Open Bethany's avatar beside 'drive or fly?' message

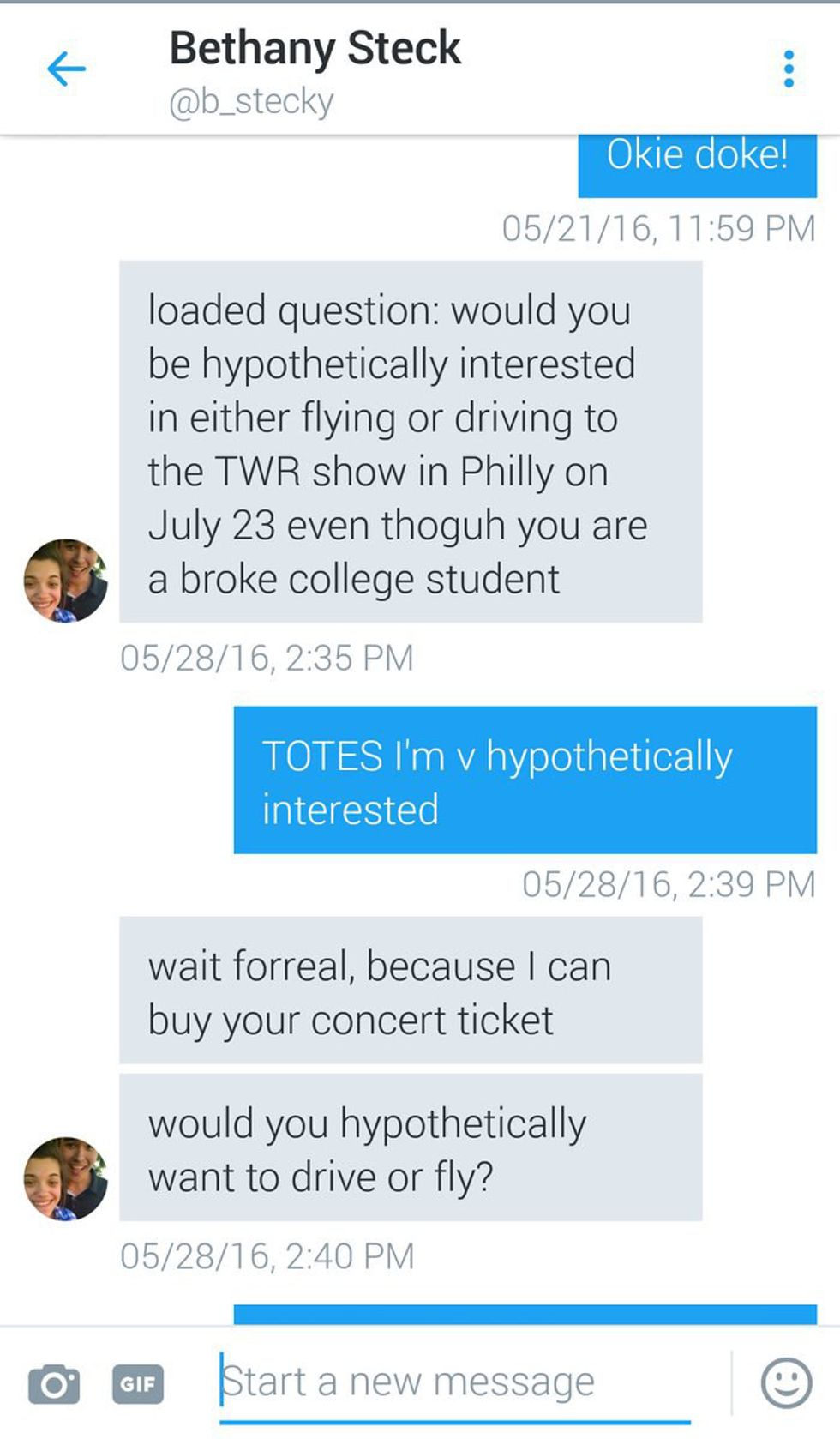(65, 1179)
